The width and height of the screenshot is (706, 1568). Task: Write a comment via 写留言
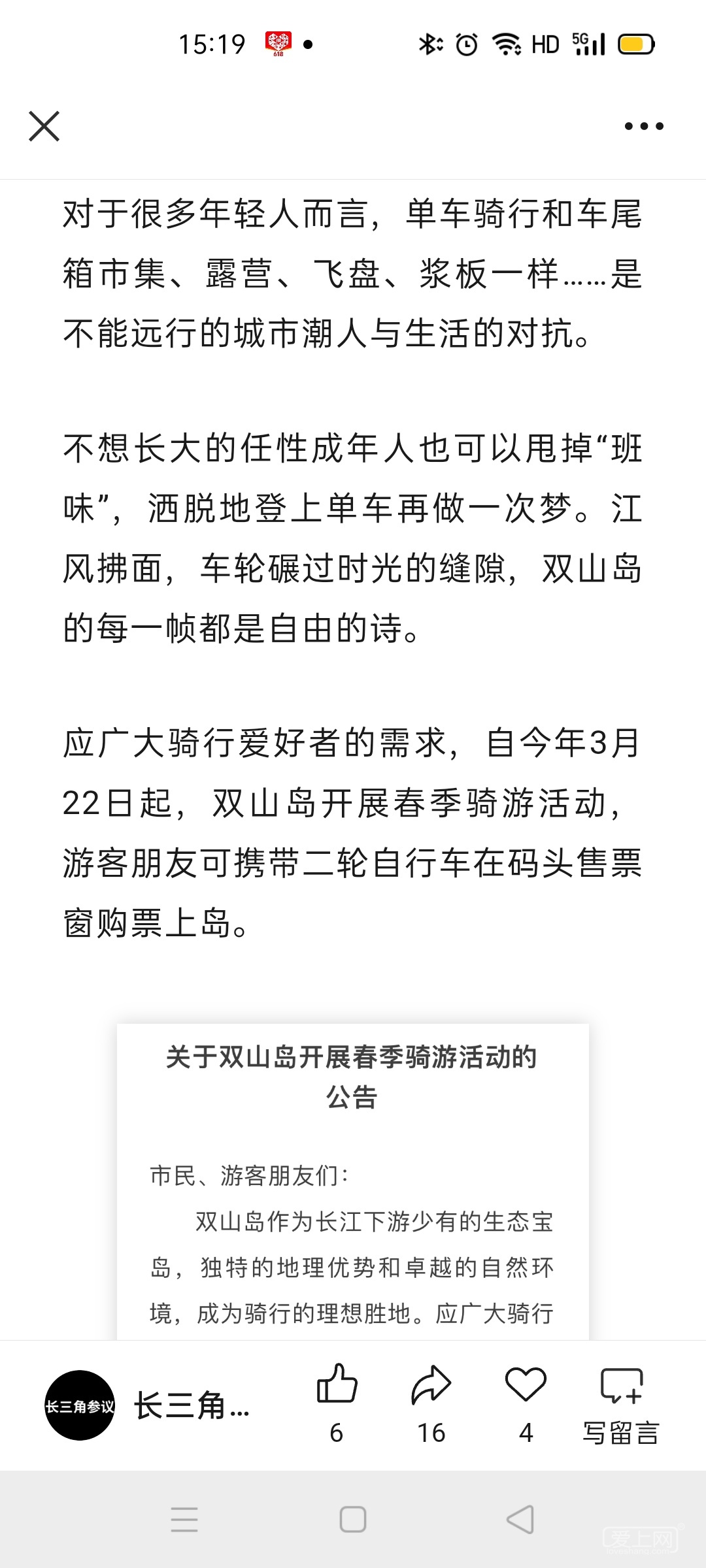point(621,1401)
